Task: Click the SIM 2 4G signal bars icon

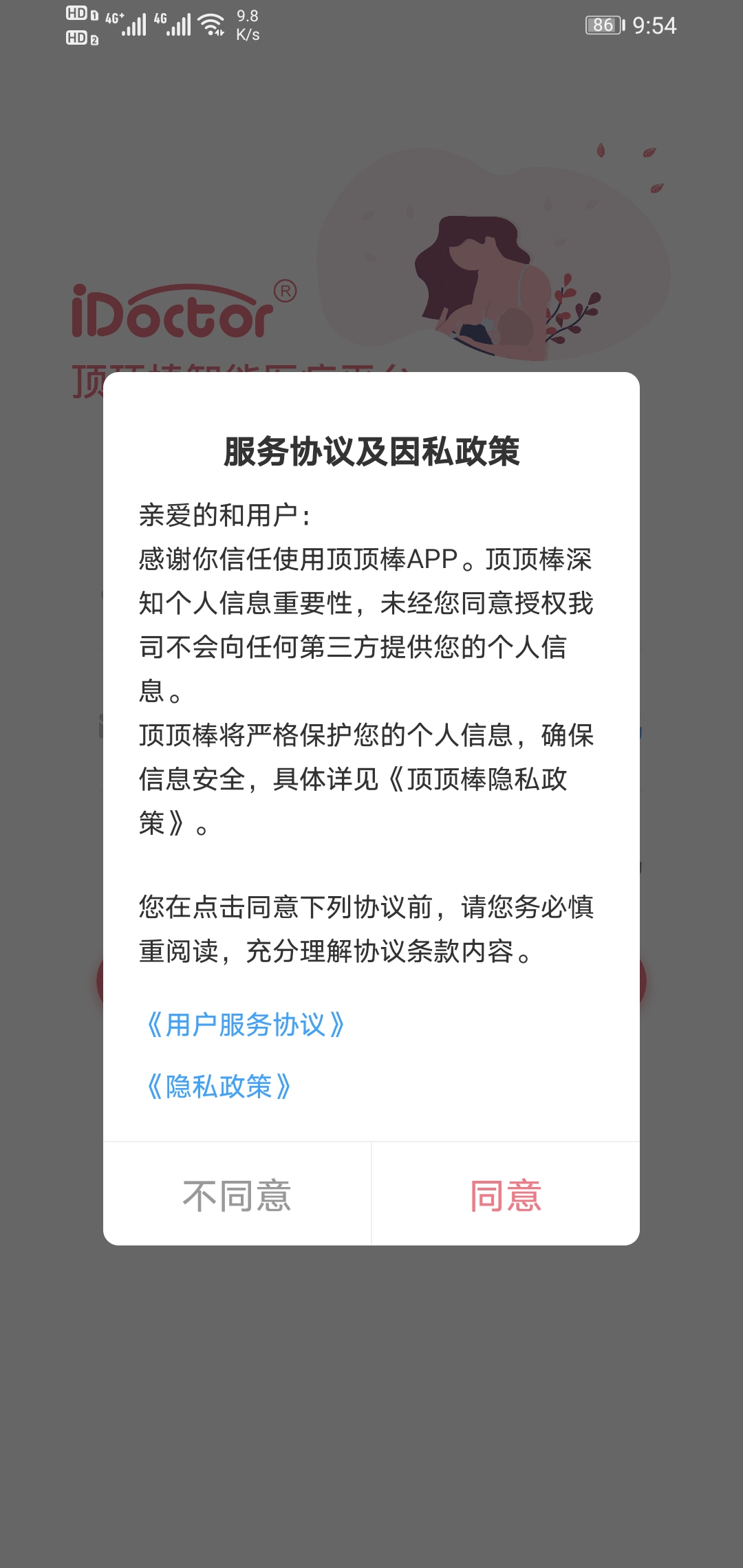Action: 179,24
